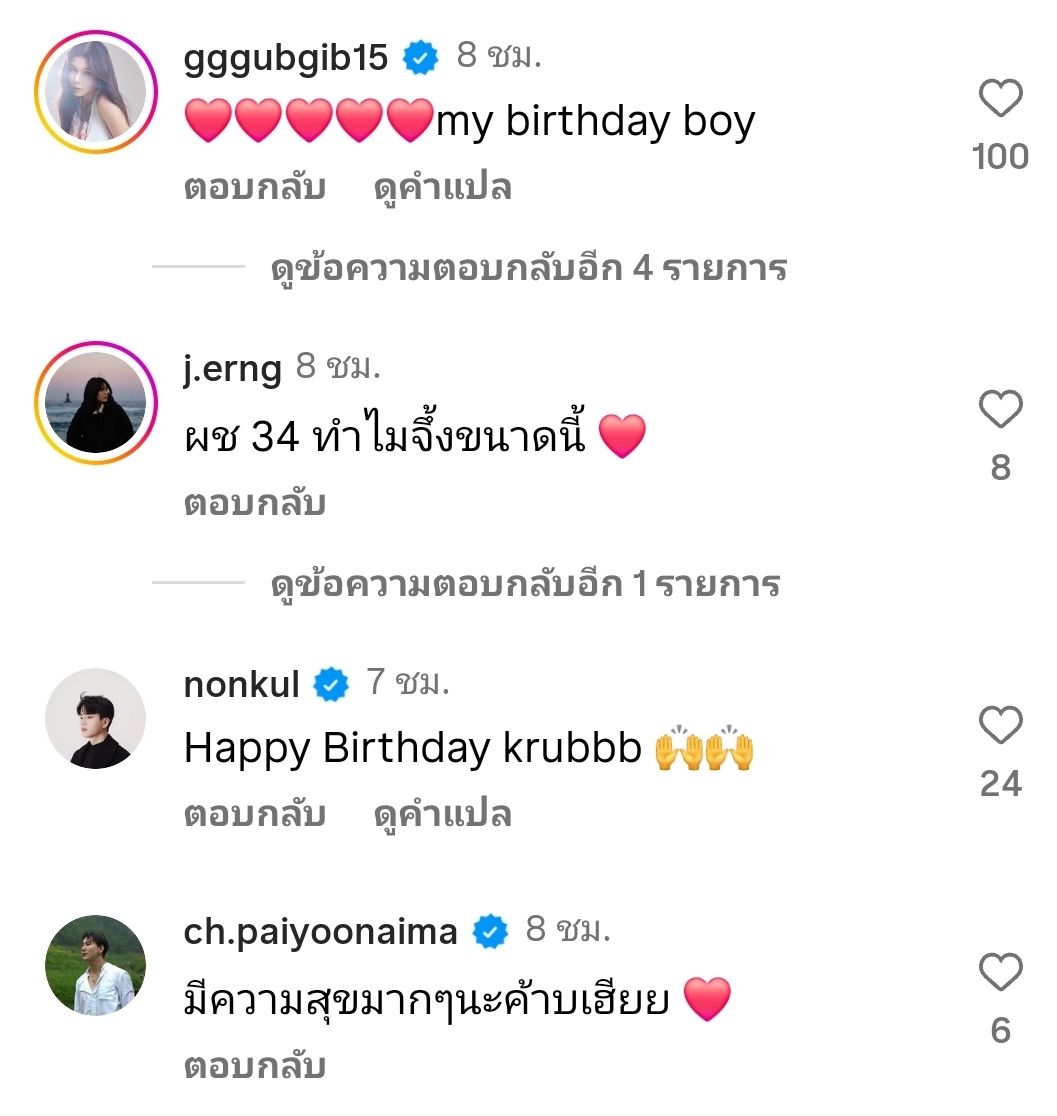Viewport: 1057px width, 1116px height.
Task: Like j.erng's comment
Action: click(1000, 411)
